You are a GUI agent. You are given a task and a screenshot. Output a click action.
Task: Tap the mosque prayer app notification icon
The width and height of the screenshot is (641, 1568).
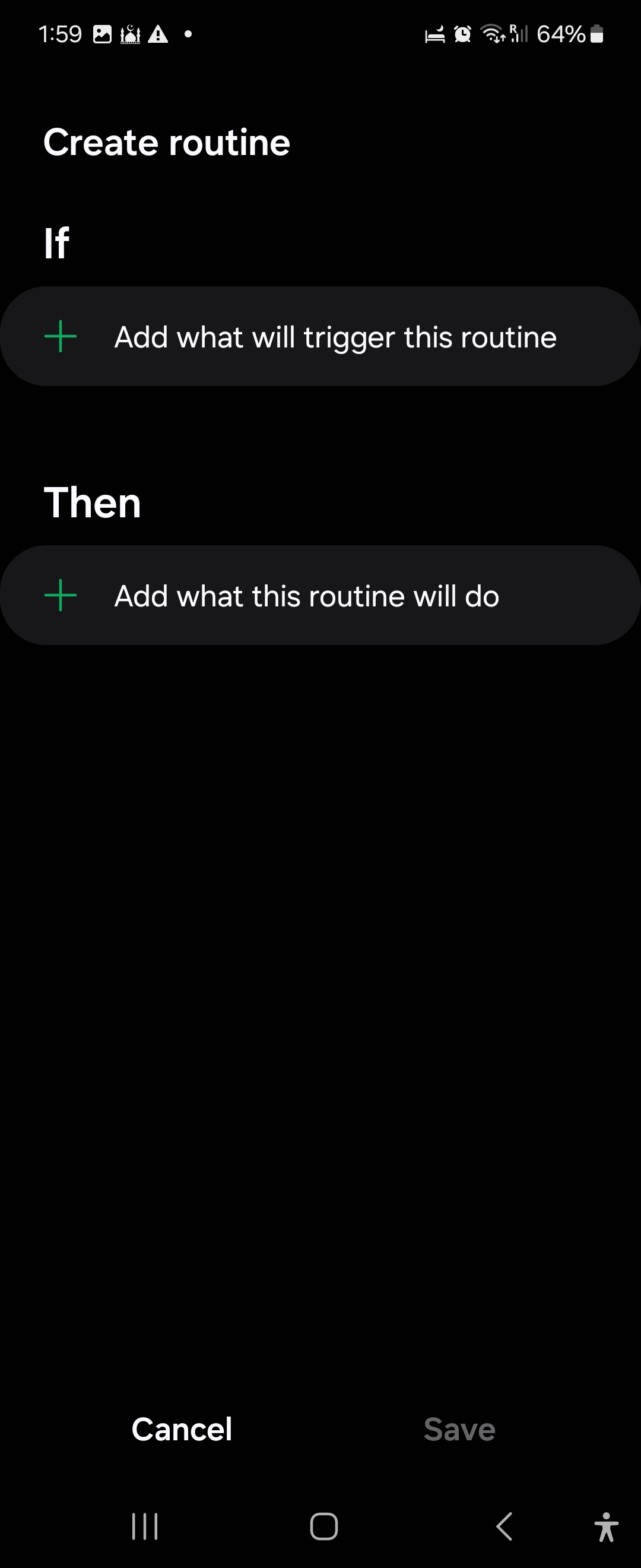tap(130, 33)
